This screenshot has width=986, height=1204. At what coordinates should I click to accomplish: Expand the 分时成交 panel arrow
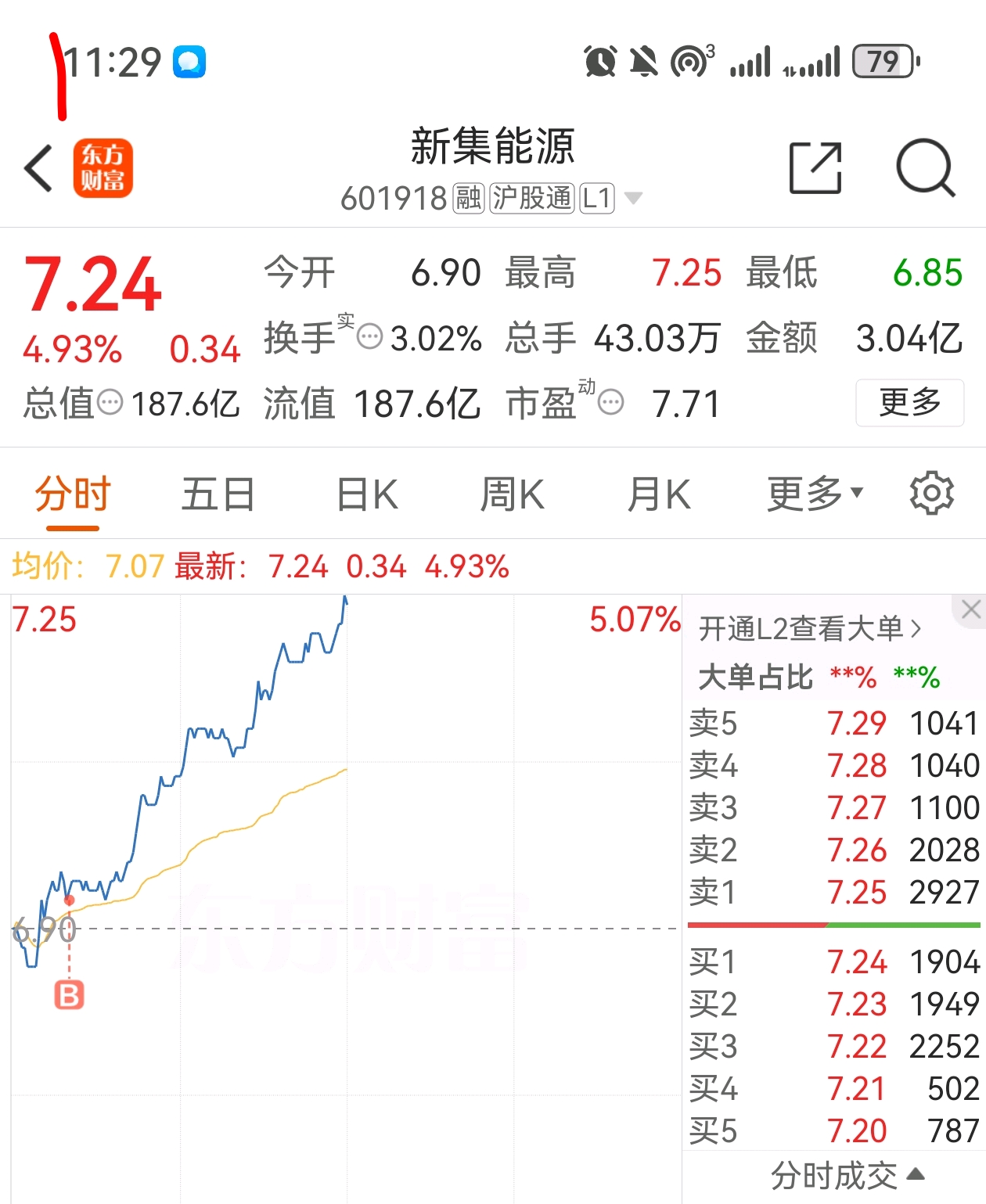click(914, 1172)
